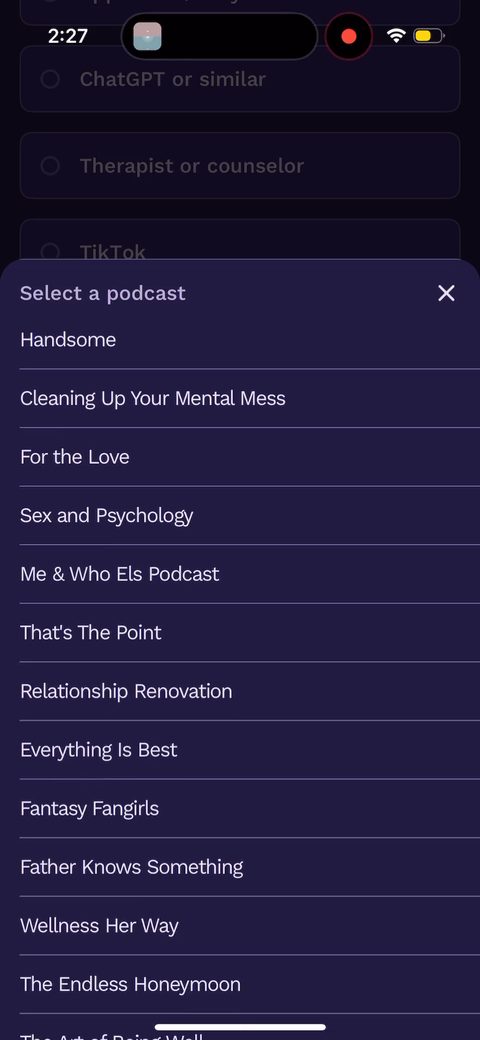Screen dimensions: 480x1040
Task: Select the Handsome podcast
Action: [250, 340]
